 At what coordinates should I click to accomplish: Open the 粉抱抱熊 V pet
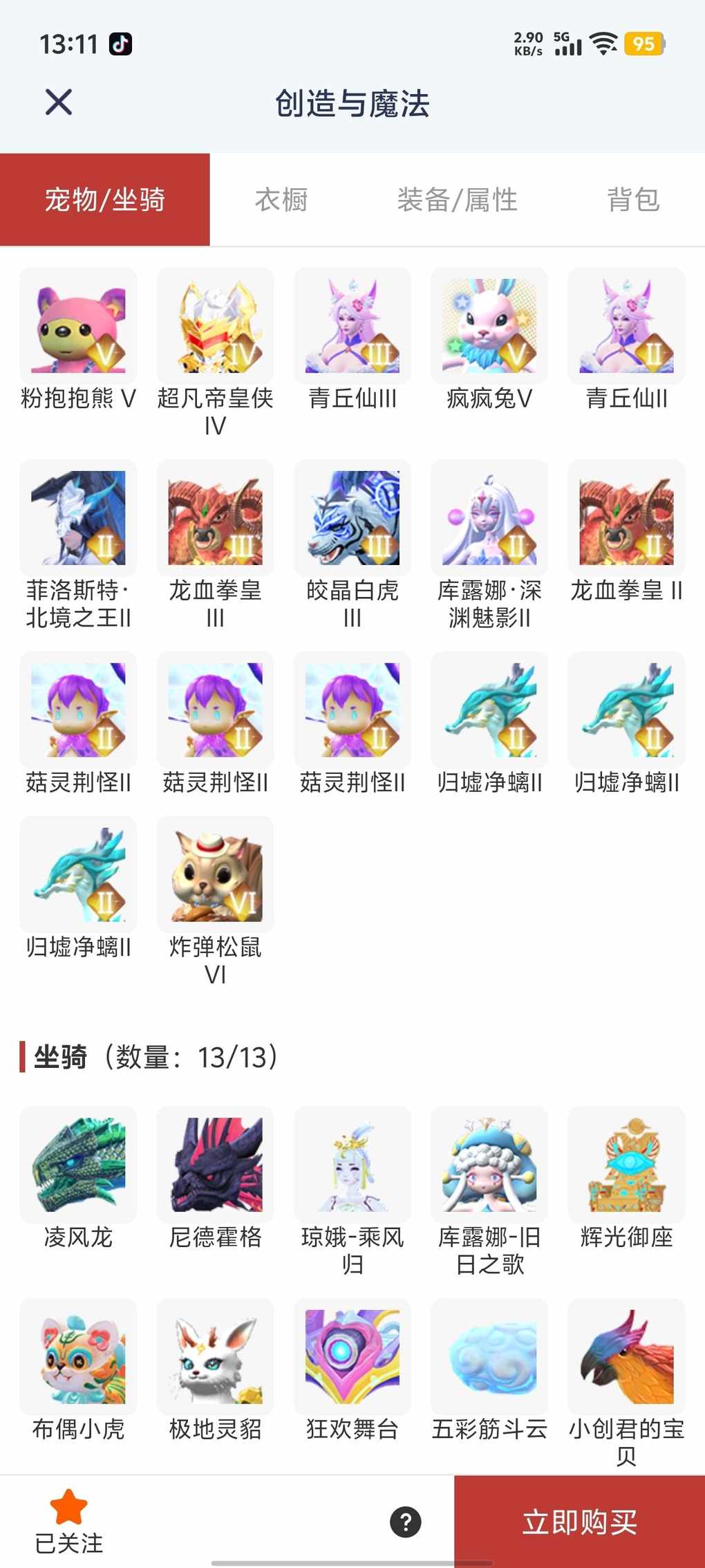pyautogui.click(x=78, y=326)
